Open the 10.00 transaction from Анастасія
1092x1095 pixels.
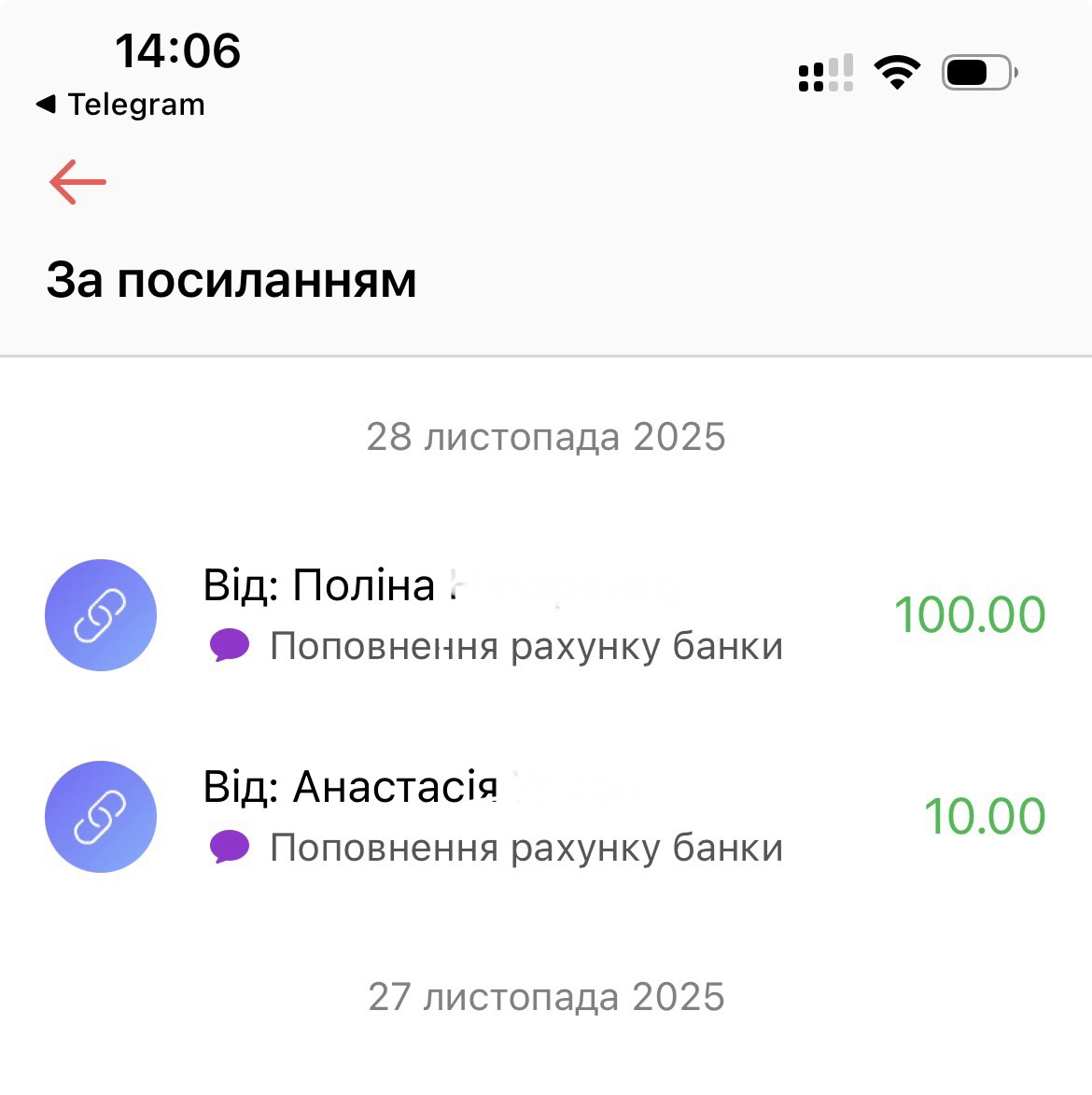545,817
